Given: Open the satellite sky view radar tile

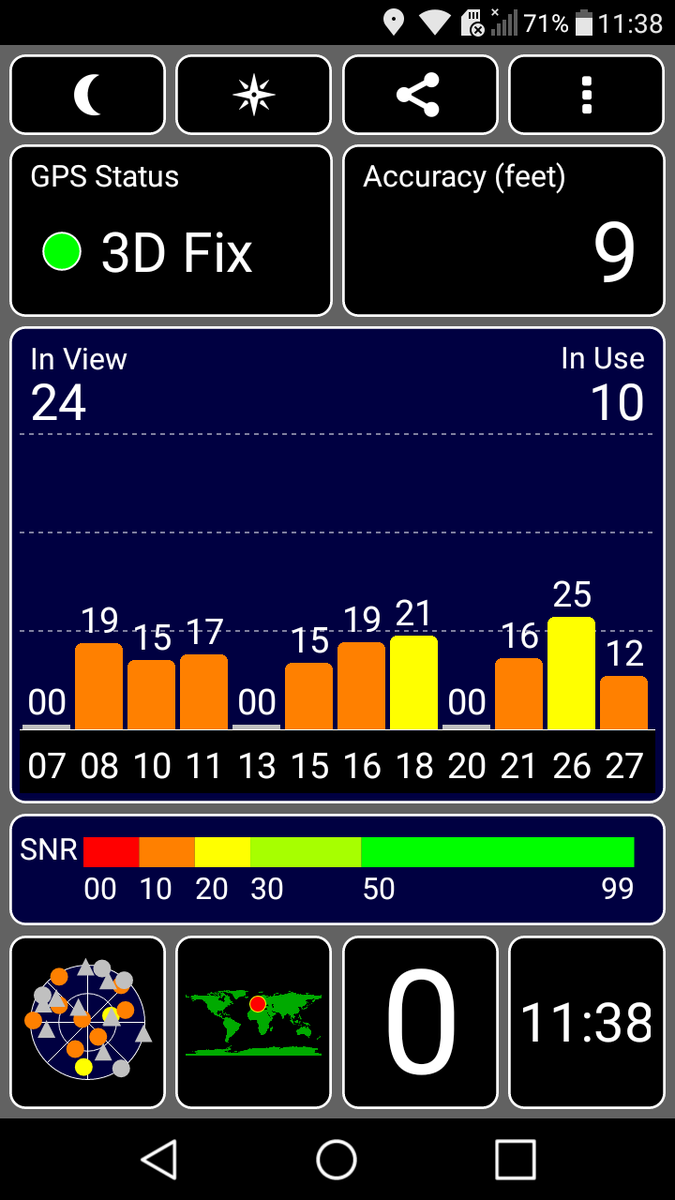Looking at the screenshot, I should click(87, 1022).
